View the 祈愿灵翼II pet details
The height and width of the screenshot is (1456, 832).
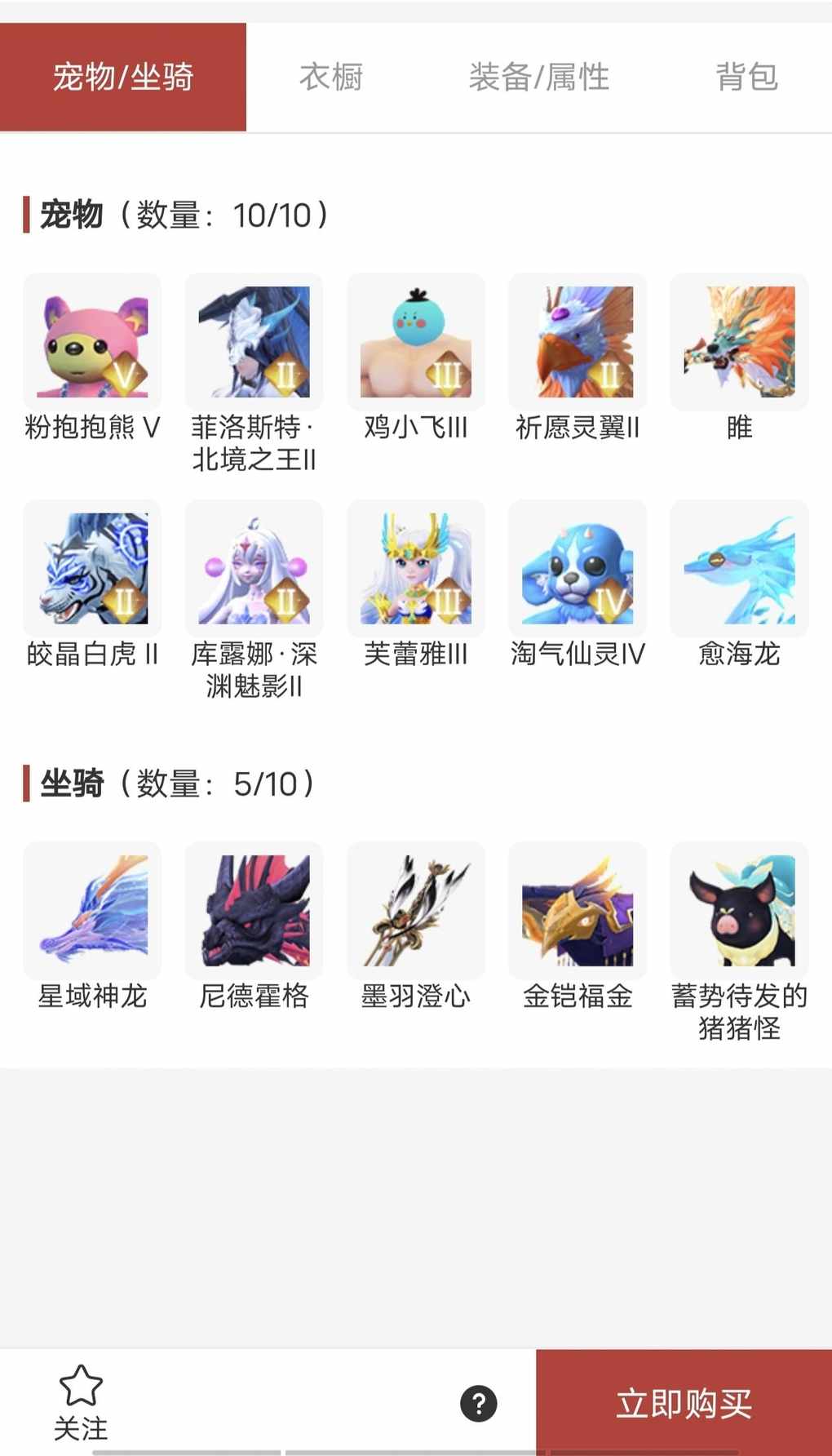pyautogui.click(x=578, y=342)
